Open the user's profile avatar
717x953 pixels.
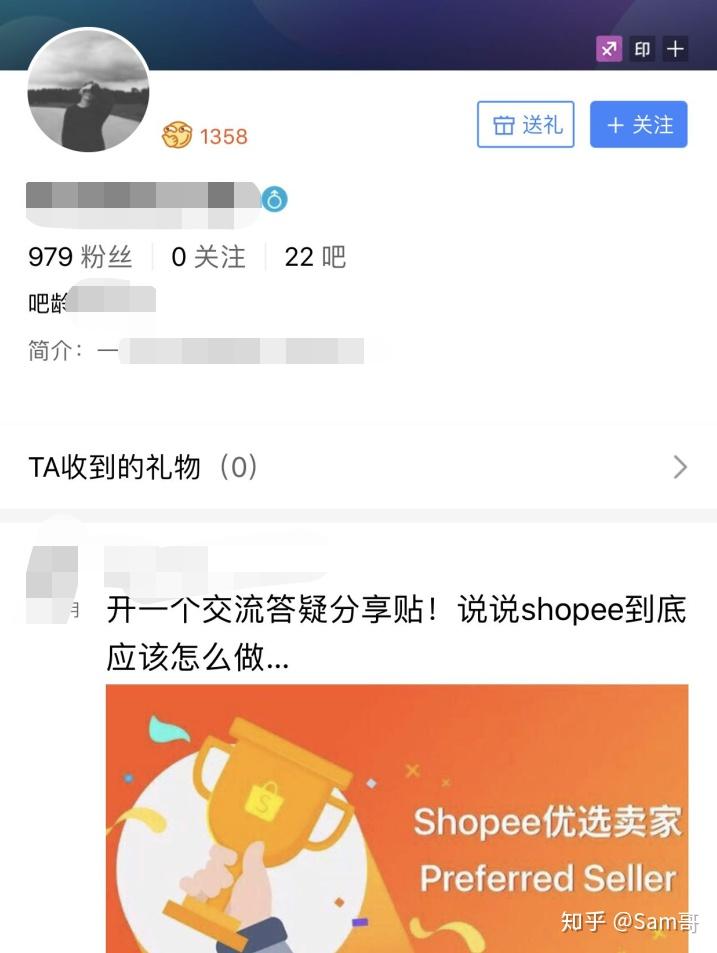(x=88, y=91)
